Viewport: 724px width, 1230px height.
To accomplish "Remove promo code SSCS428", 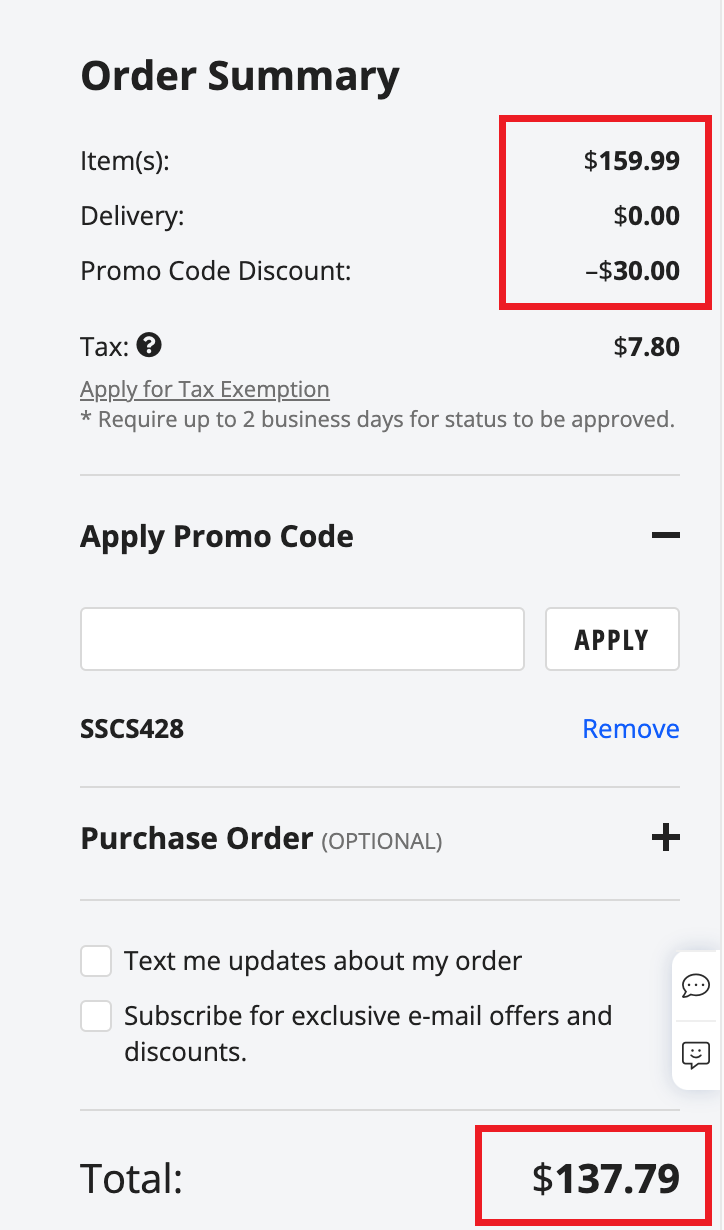I will [x=631, y=729].
